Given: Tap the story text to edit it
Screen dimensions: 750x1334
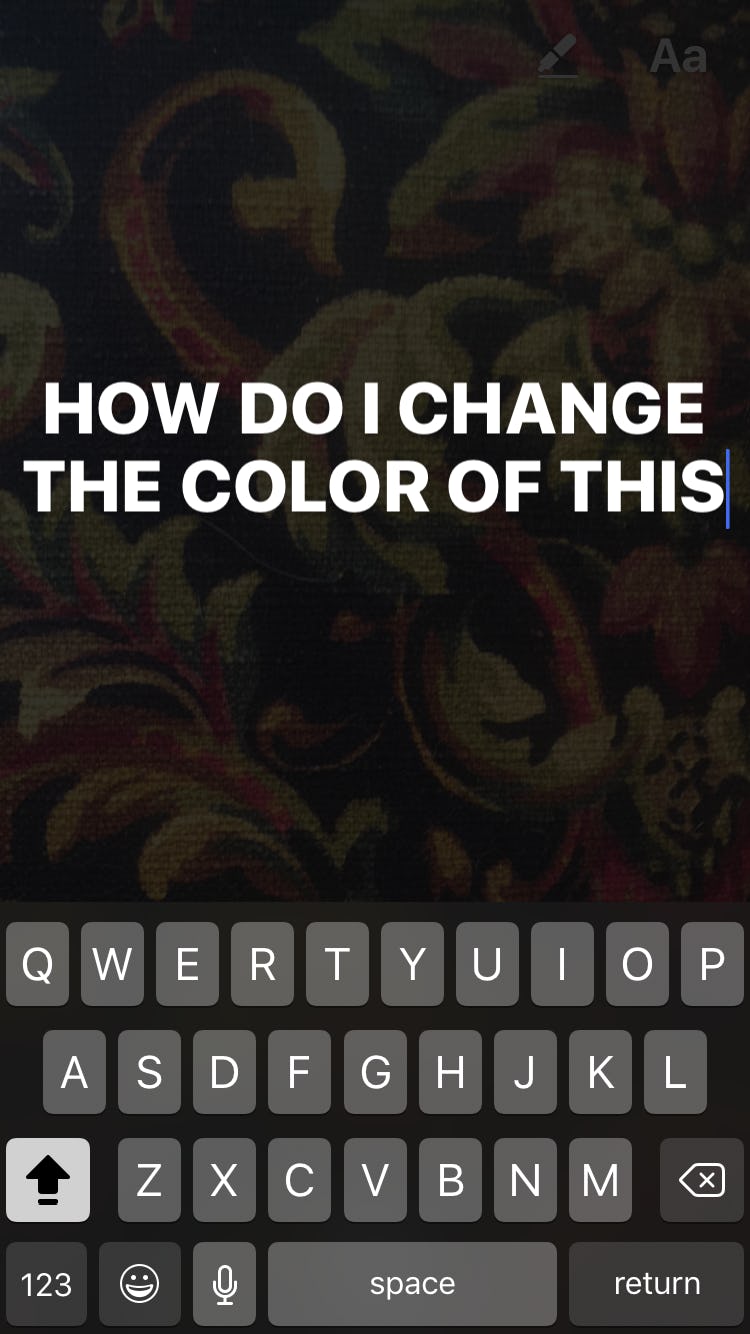Looking at the screenshot, I should [374, 447].
